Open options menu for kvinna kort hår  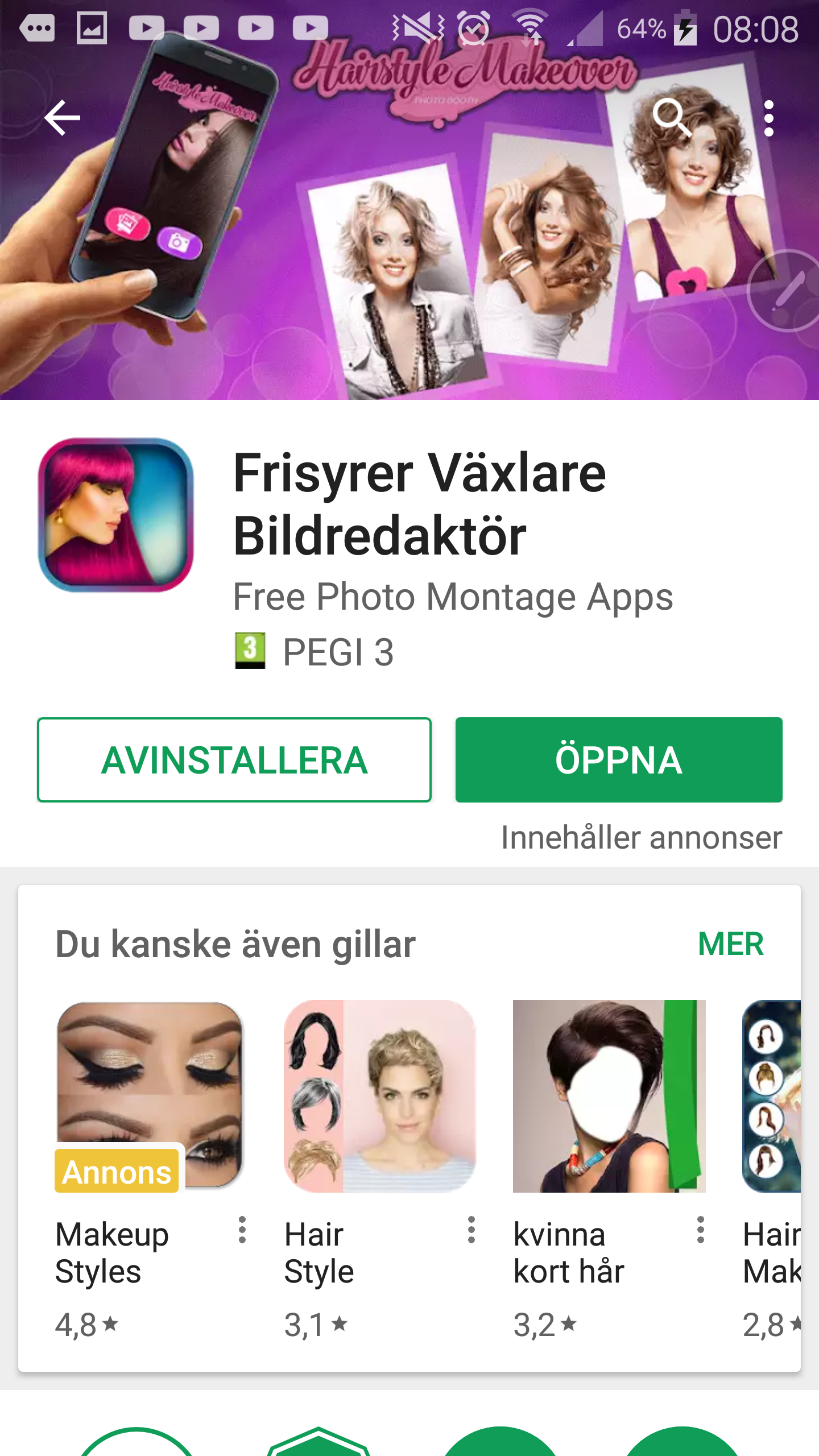(x=701, y=1230)
